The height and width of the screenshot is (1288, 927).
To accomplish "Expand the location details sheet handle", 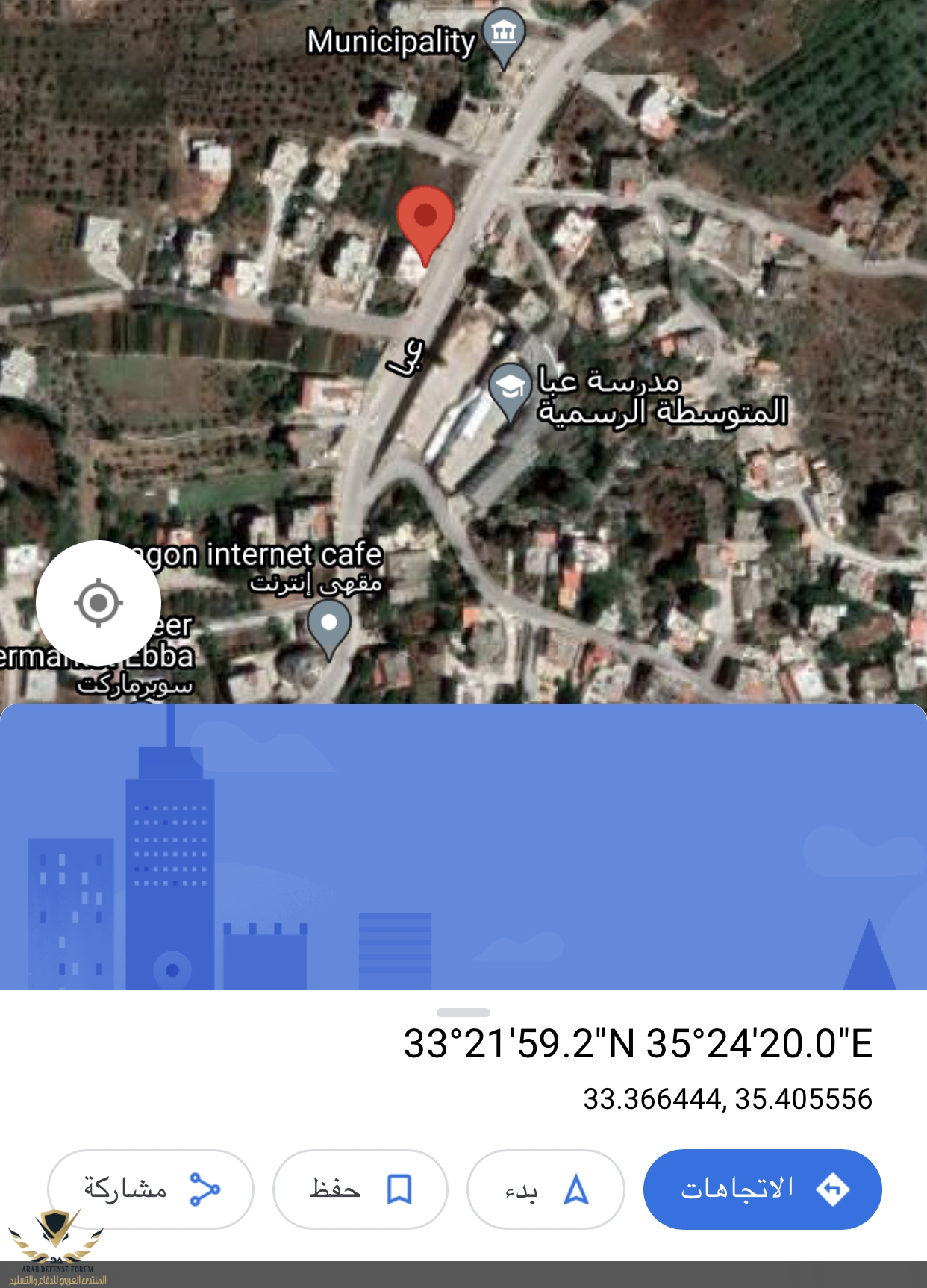I will pos(463,1013).
